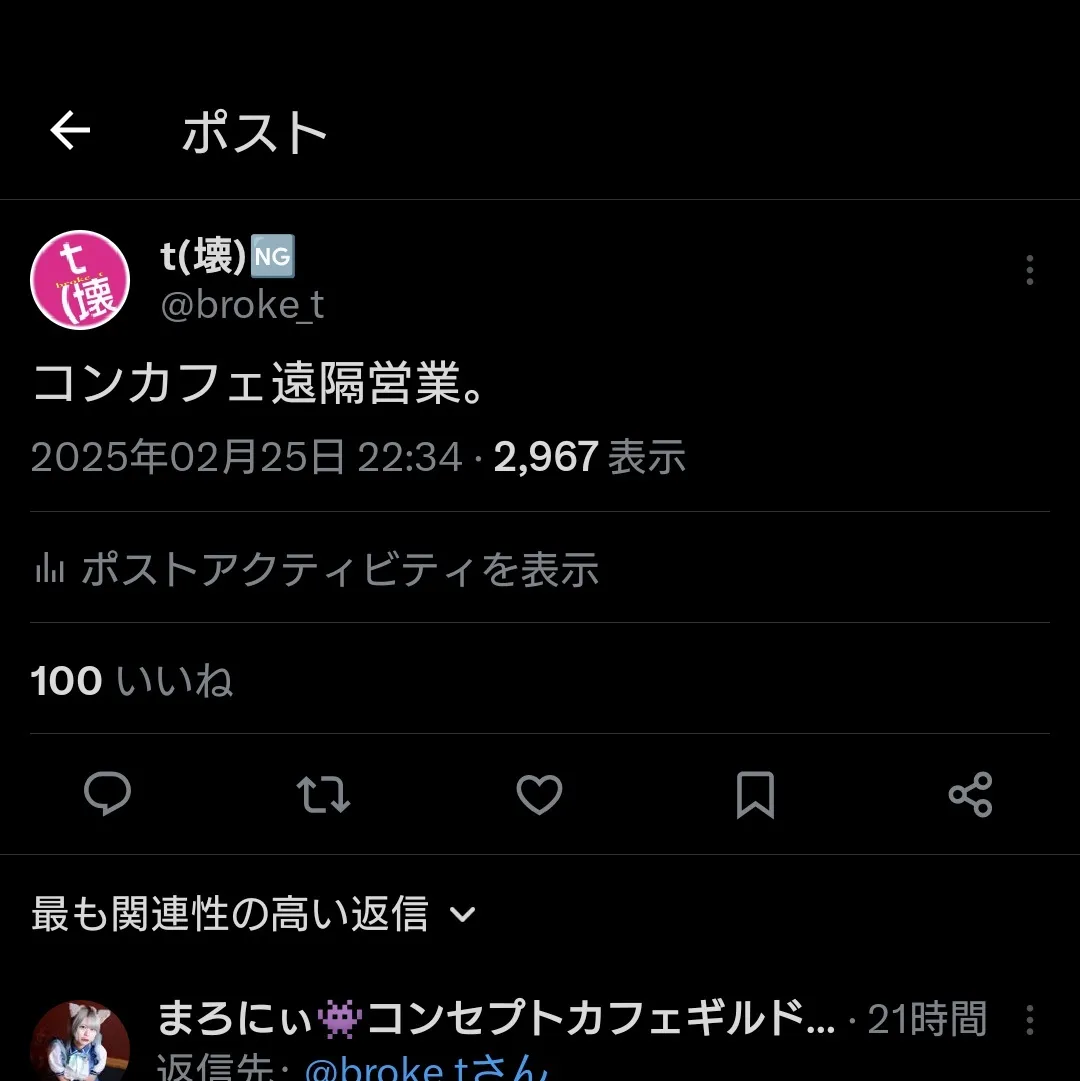Go back with the arrow icon
The width and height of the screenshot is (1080, 1081).
pos(70,131)
